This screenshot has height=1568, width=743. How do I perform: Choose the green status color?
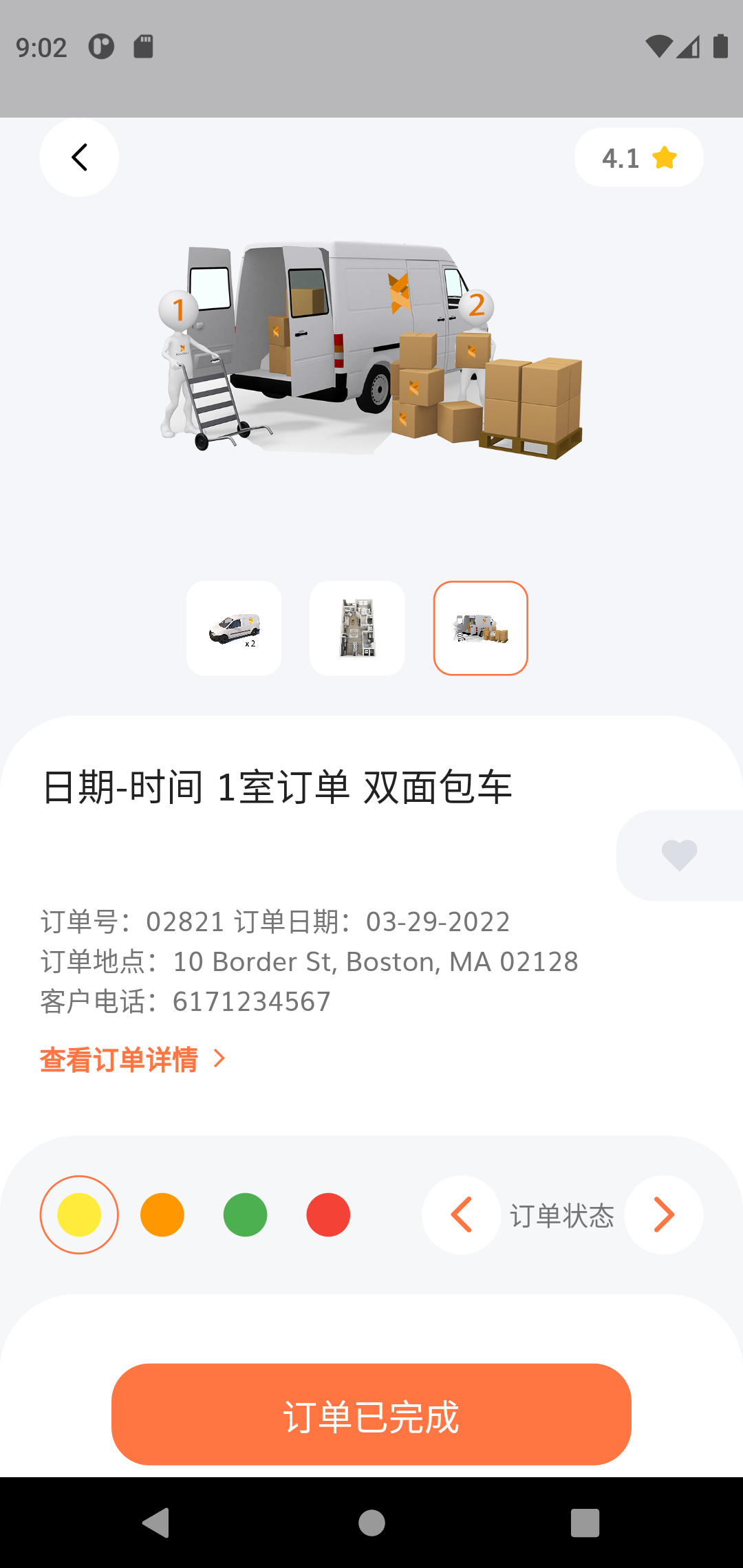pyautogui.click(x=245, y=1215)
